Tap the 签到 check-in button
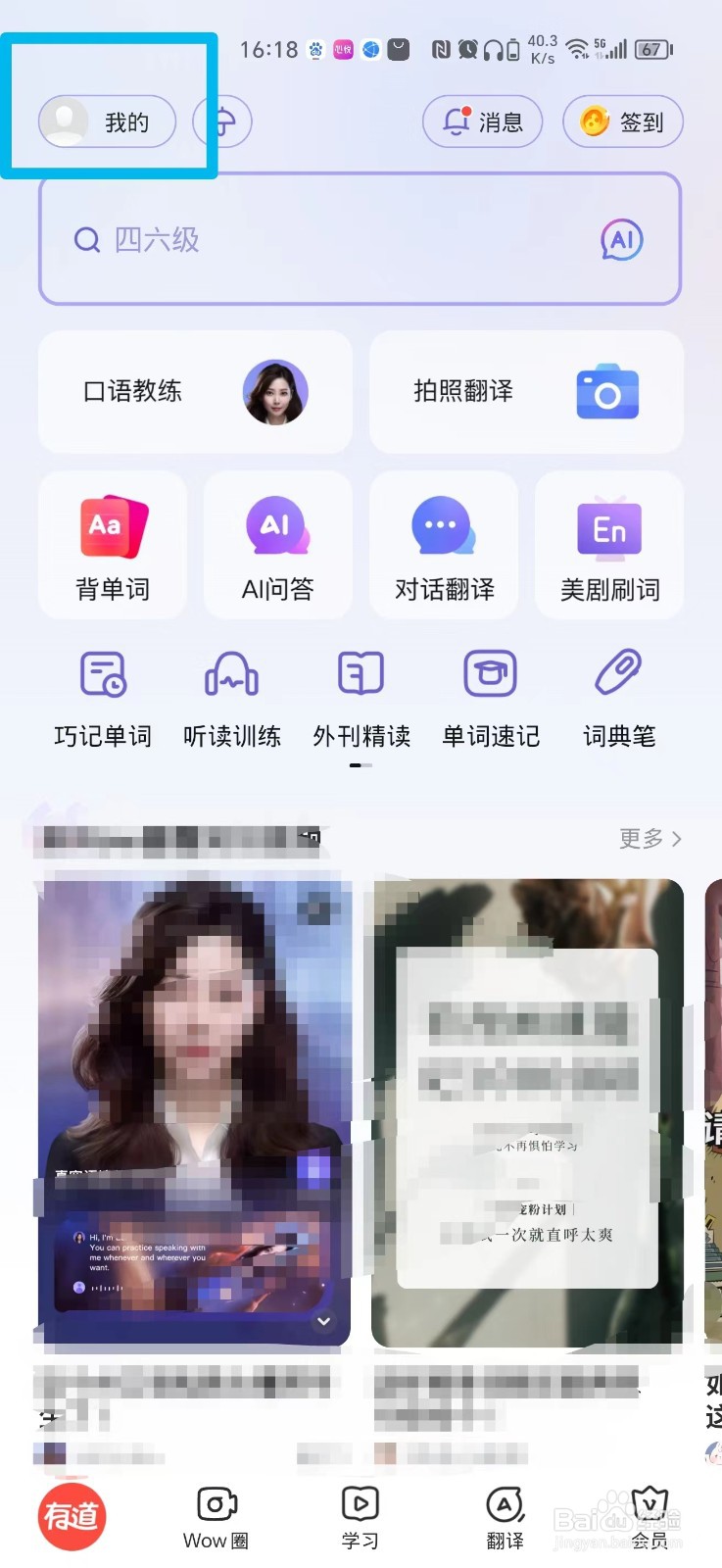The height and width of the screenshot is (1568, 722). pos(623,122)
